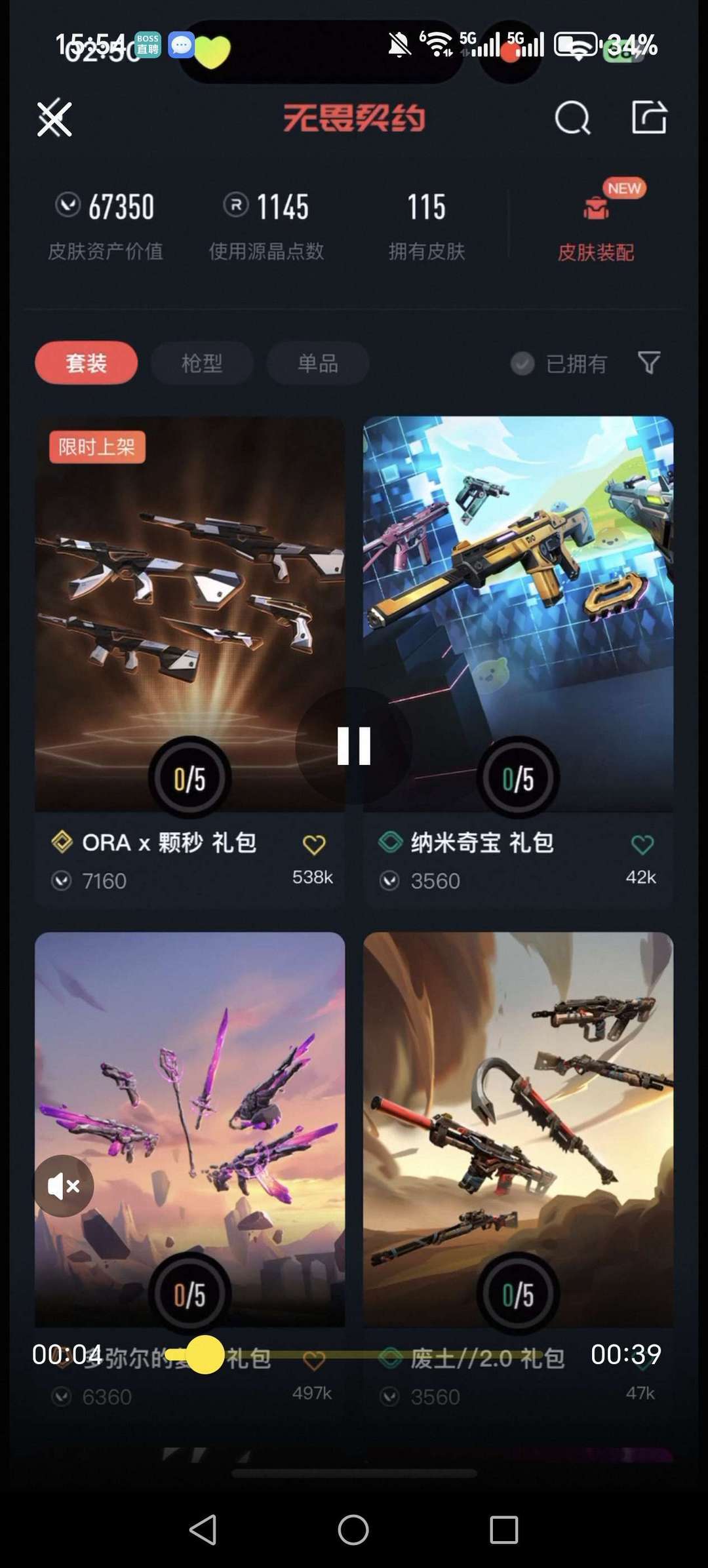708x1568 pixels.
Task: Favorite the 纳米奇宝 礼包 with heart
Action: [x=641, y=845]
